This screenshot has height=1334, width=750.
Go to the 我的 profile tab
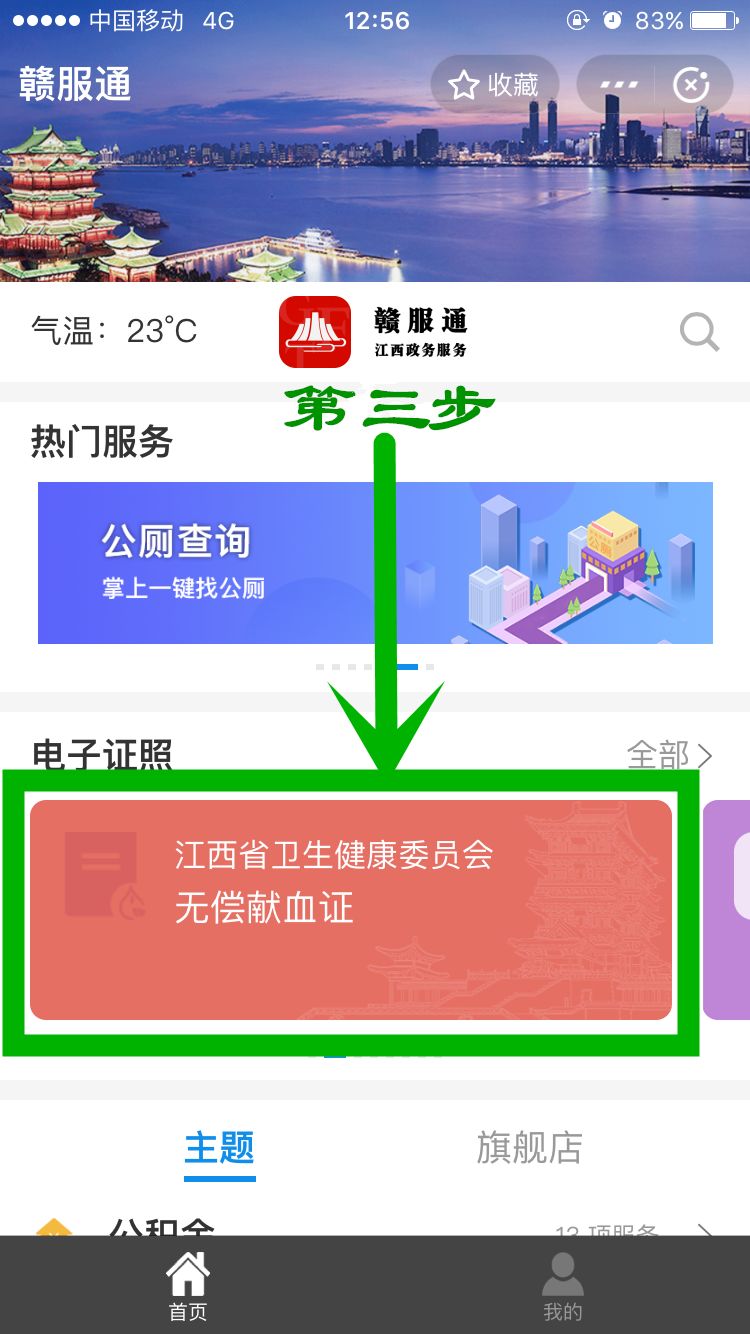[x=562, y=1286]
